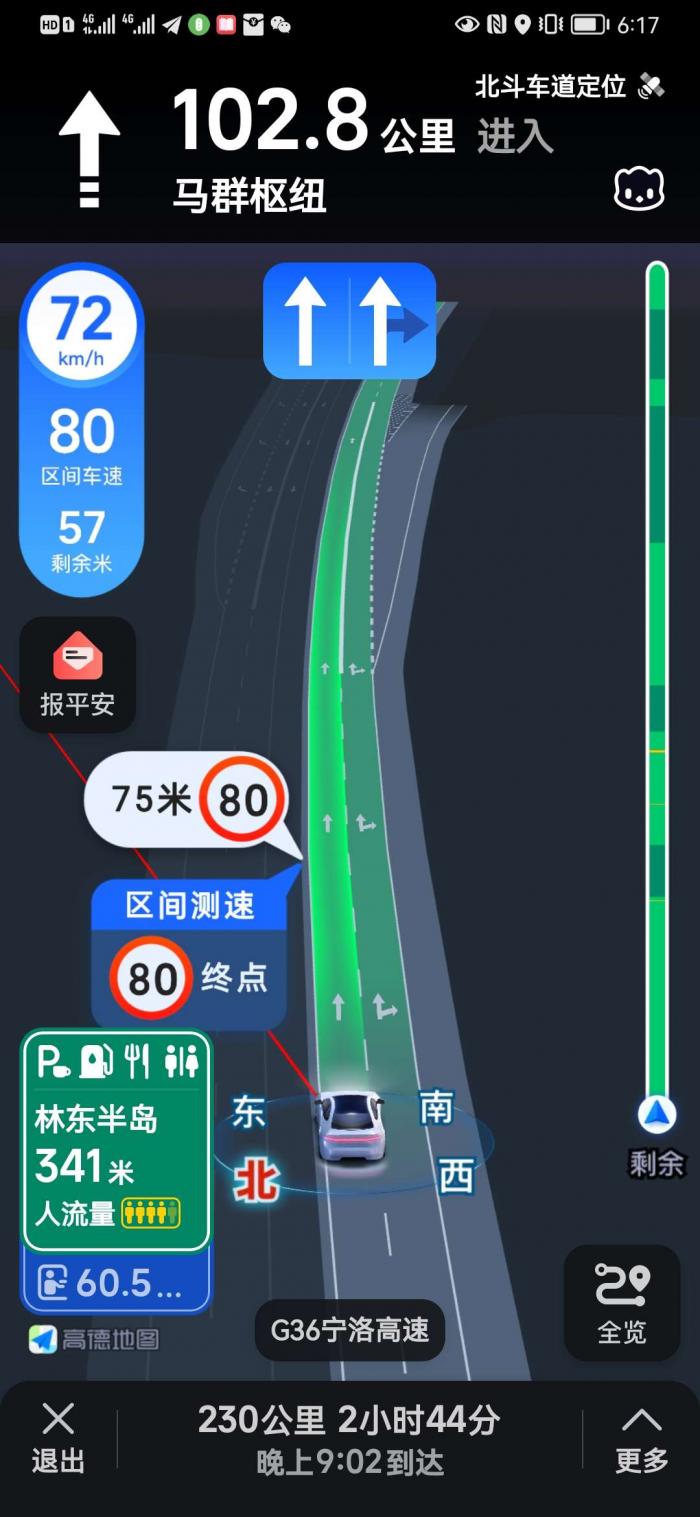Image resolution: width=700 pixels, height=1517 pixels.
Task: Open 林东半岛 service area card
Action: 116,1140
